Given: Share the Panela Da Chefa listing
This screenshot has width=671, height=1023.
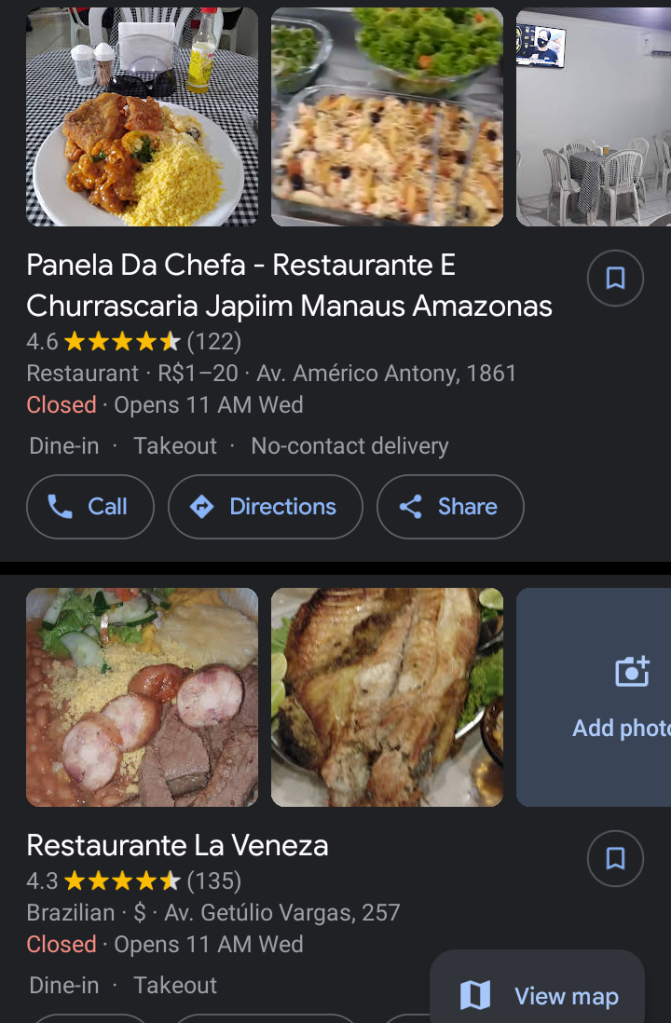Looking at the screenshot, I should click(x=450, y=507).
